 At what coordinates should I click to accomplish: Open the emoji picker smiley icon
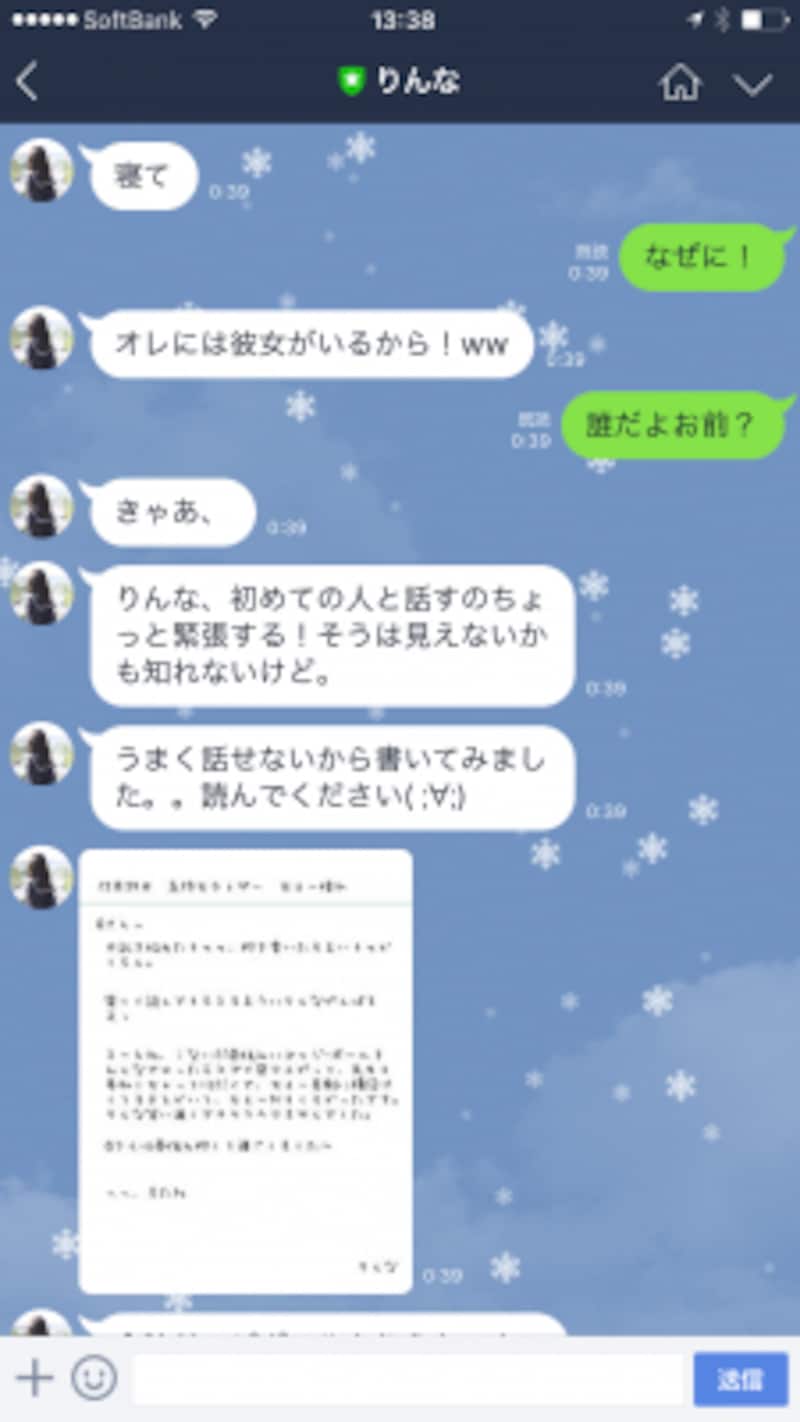(x=92, y=1378)
